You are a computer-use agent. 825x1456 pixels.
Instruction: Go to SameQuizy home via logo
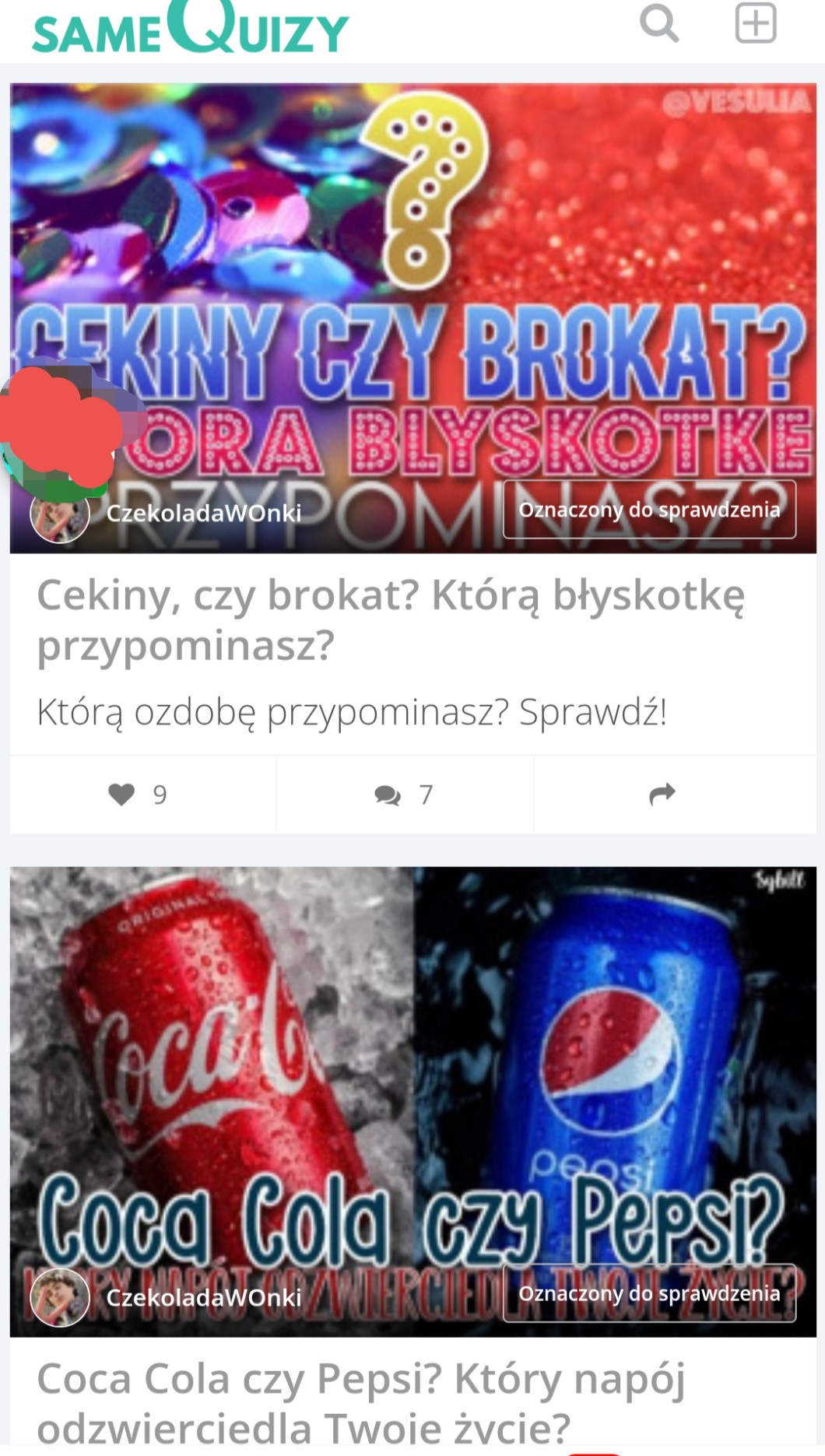pyautogui.click(x=191, y=30)
